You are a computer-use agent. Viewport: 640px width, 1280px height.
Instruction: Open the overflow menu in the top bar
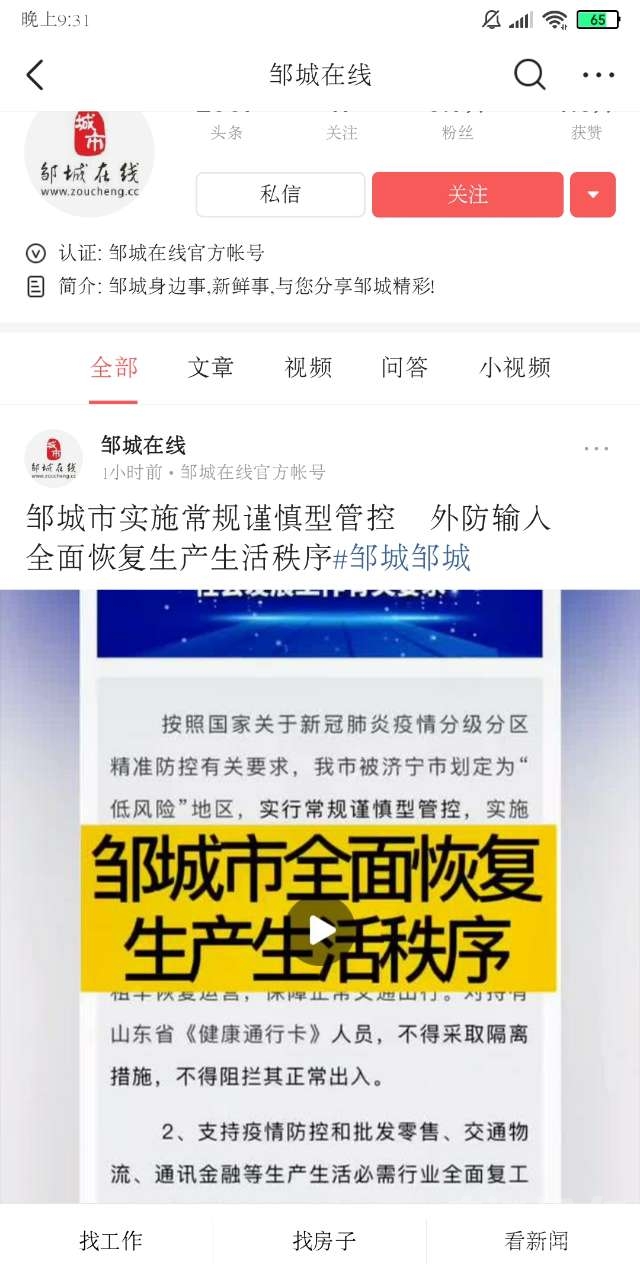point(598,75)
